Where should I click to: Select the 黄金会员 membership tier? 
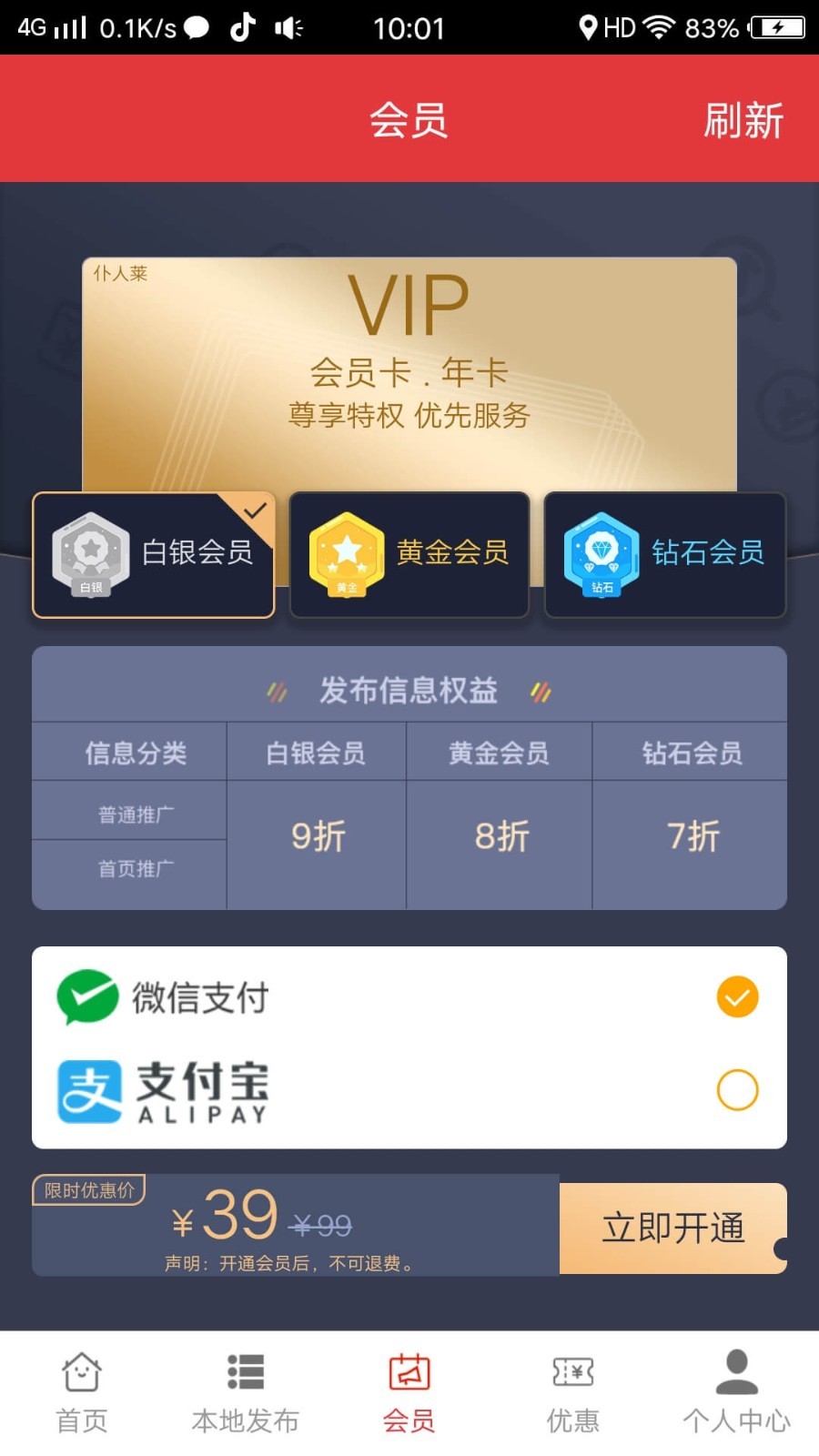pos(409,554)
